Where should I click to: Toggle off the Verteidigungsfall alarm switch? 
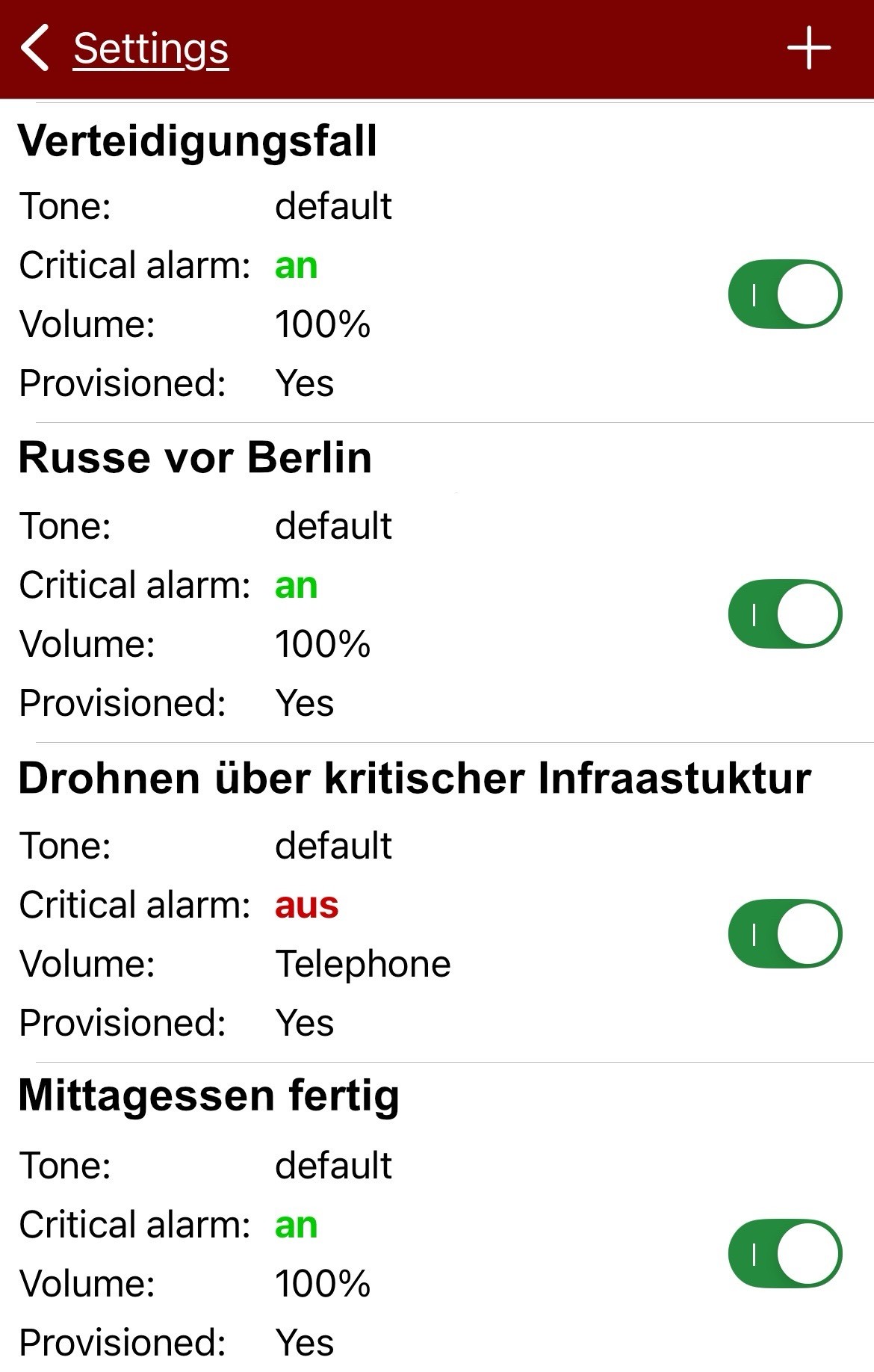(784, 294)
